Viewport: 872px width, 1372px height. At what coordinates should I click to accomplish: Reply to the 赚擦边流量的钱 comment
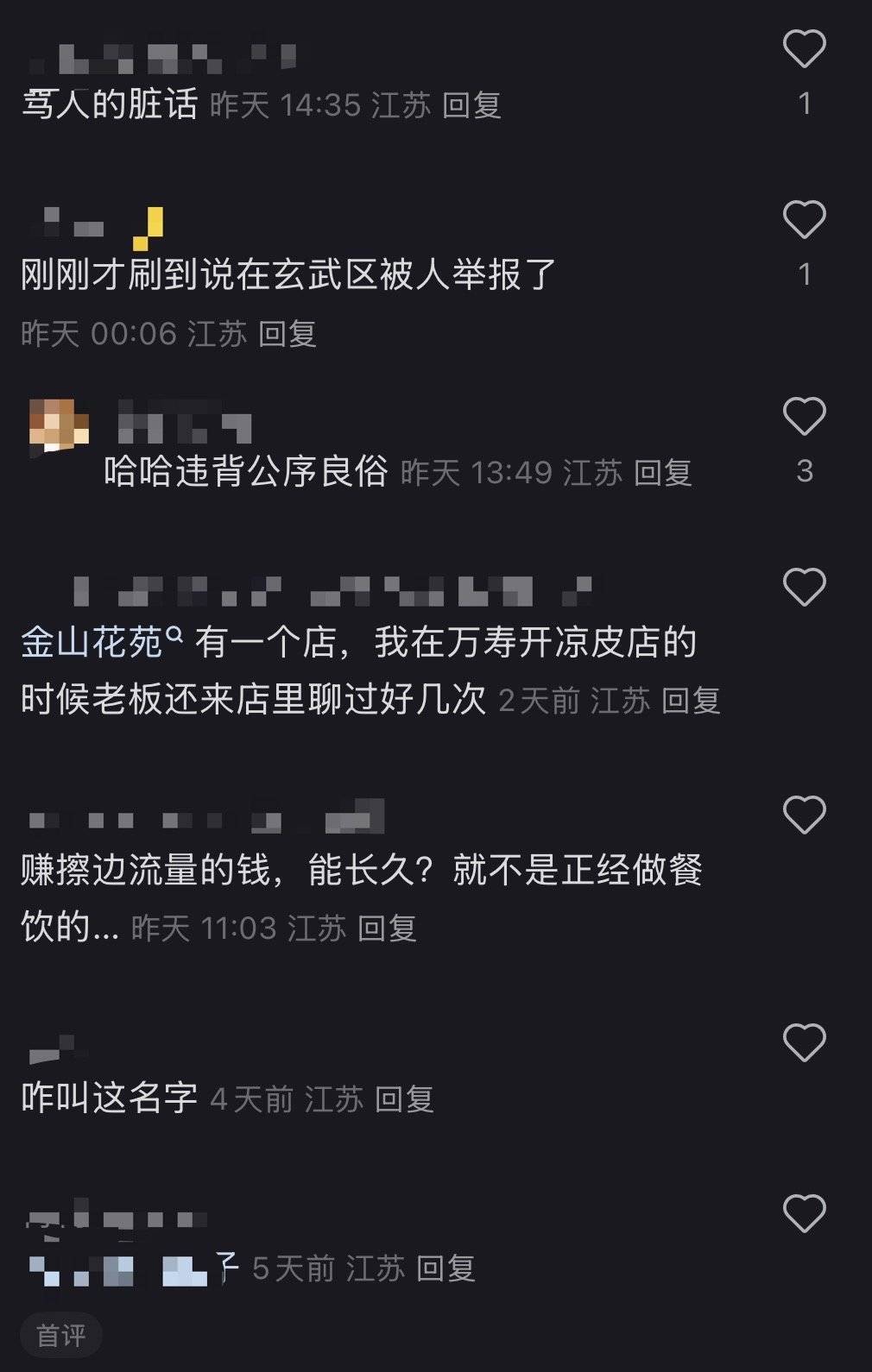pos(387,928)
